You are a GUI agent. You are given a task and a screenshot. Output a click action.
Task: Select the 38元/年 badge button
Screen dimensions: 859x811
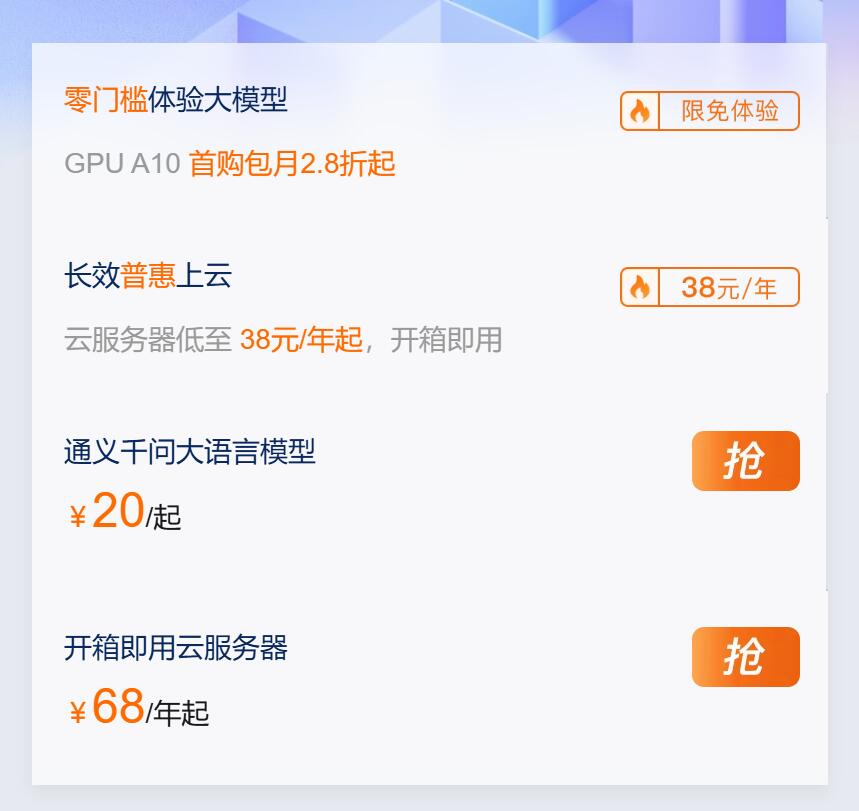[x=710, y=288]
